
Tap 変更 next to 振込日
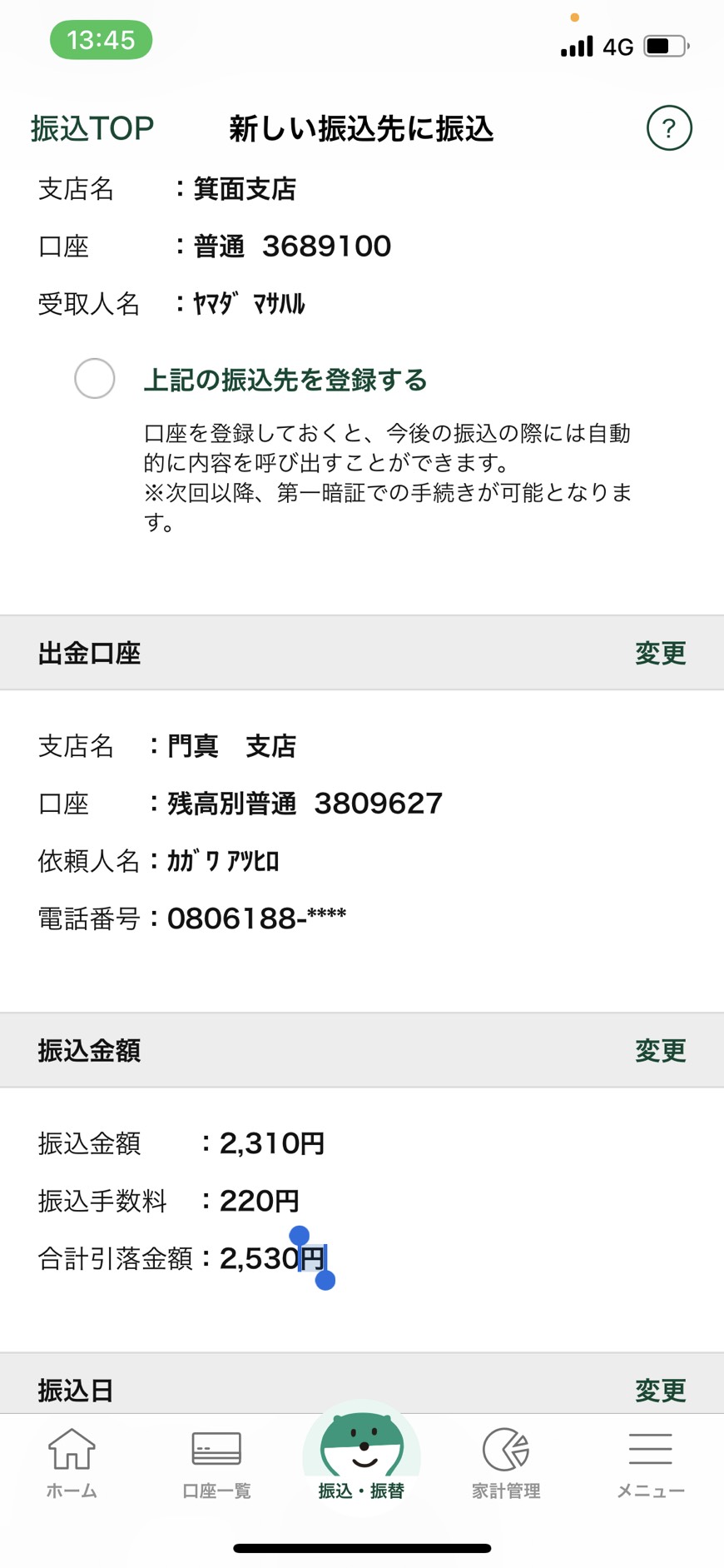(x=661, y=1390)
